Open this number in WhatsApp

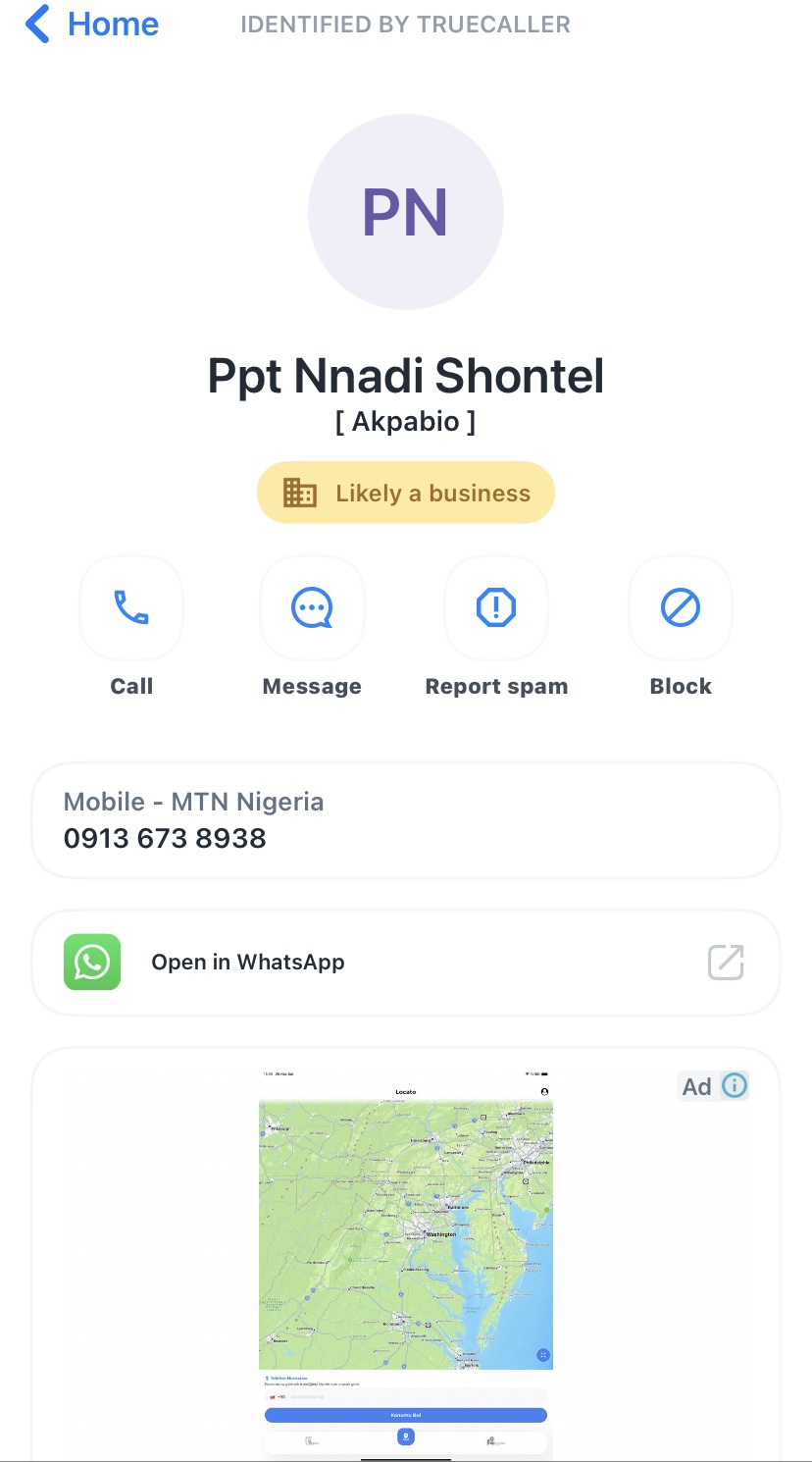[406, 963]
